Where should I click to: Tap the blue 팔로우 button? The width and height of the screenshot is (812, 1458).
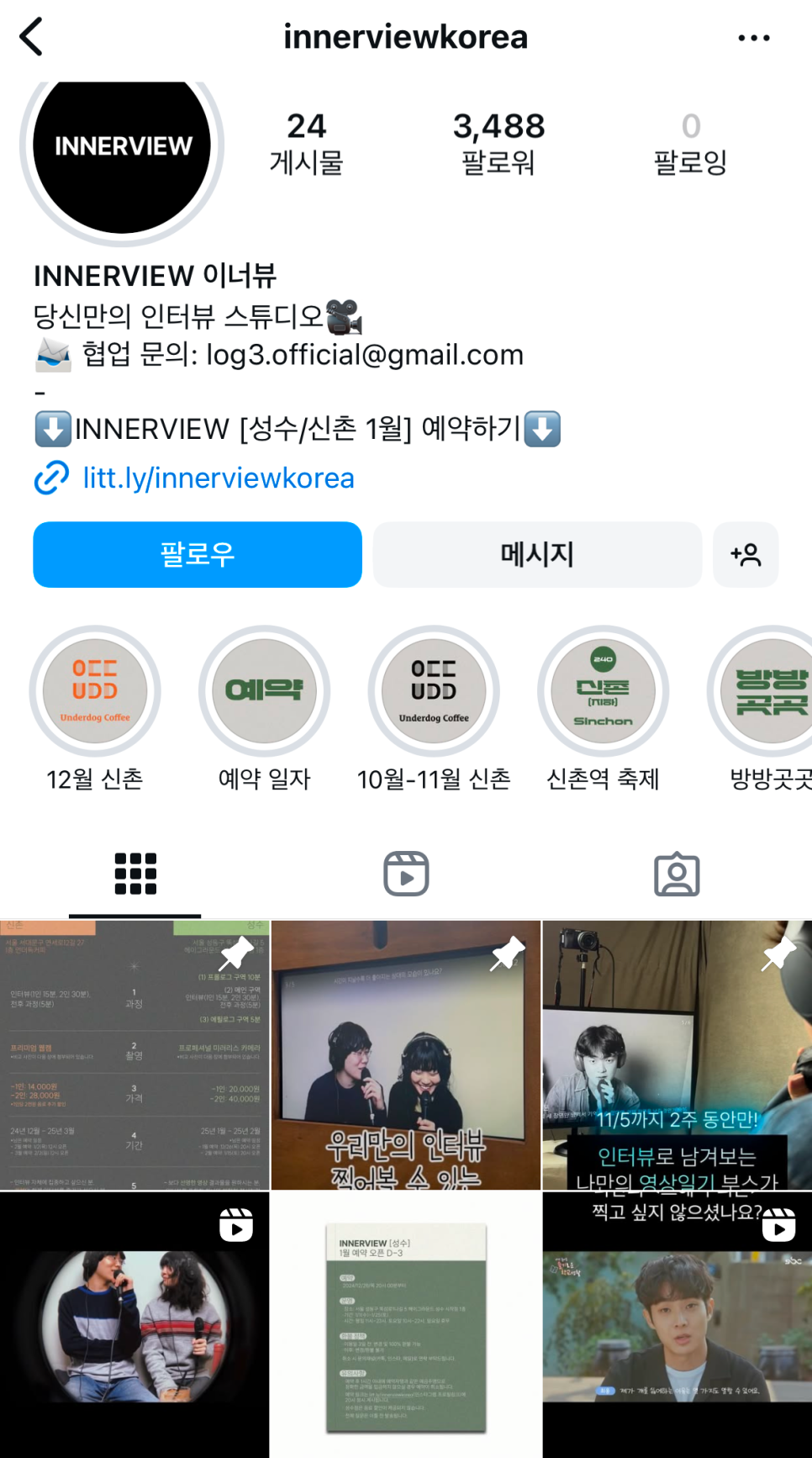(x=198, y=554)
